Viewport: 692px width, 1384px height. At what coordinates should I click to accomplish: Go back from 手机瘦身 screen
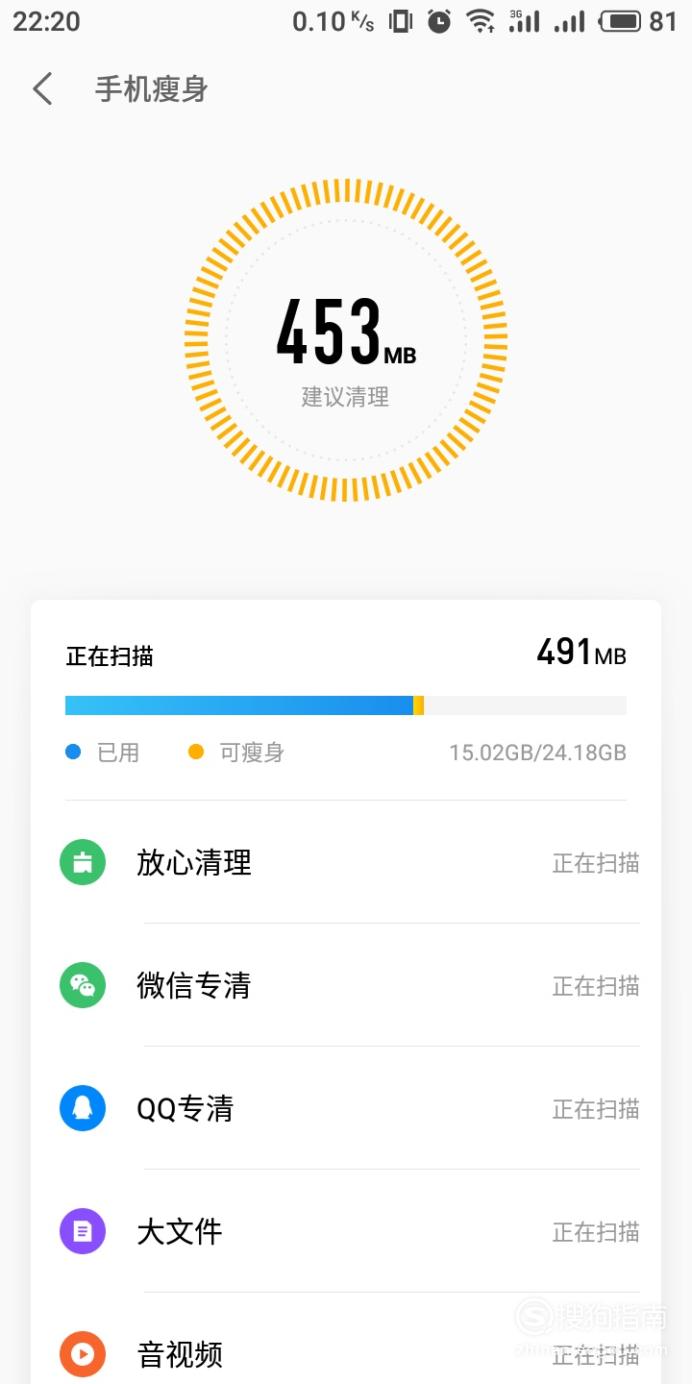point(42,89)
